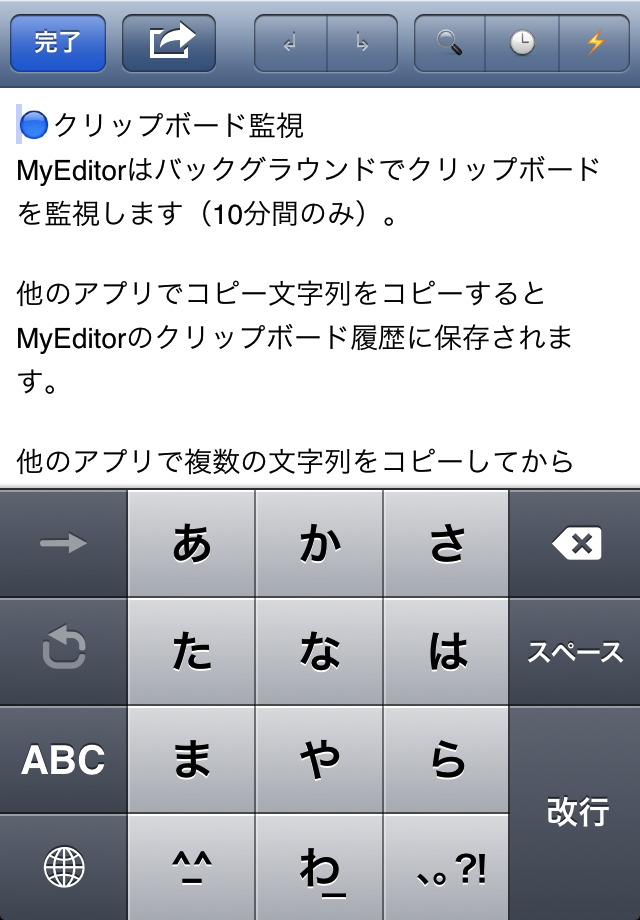Change keyboard language with globe key
The width and height of the screenshot is (640, 920).
coord(63,868)
